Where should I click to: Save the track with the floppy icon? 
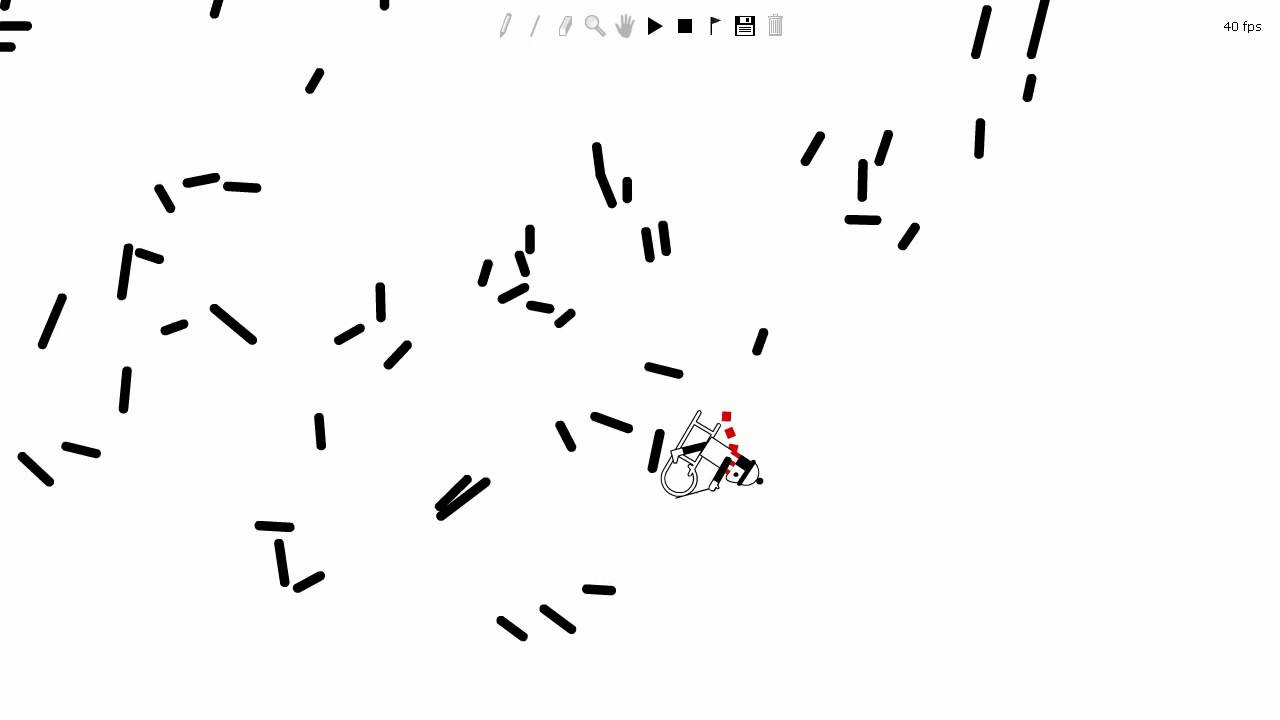[745, 26]
